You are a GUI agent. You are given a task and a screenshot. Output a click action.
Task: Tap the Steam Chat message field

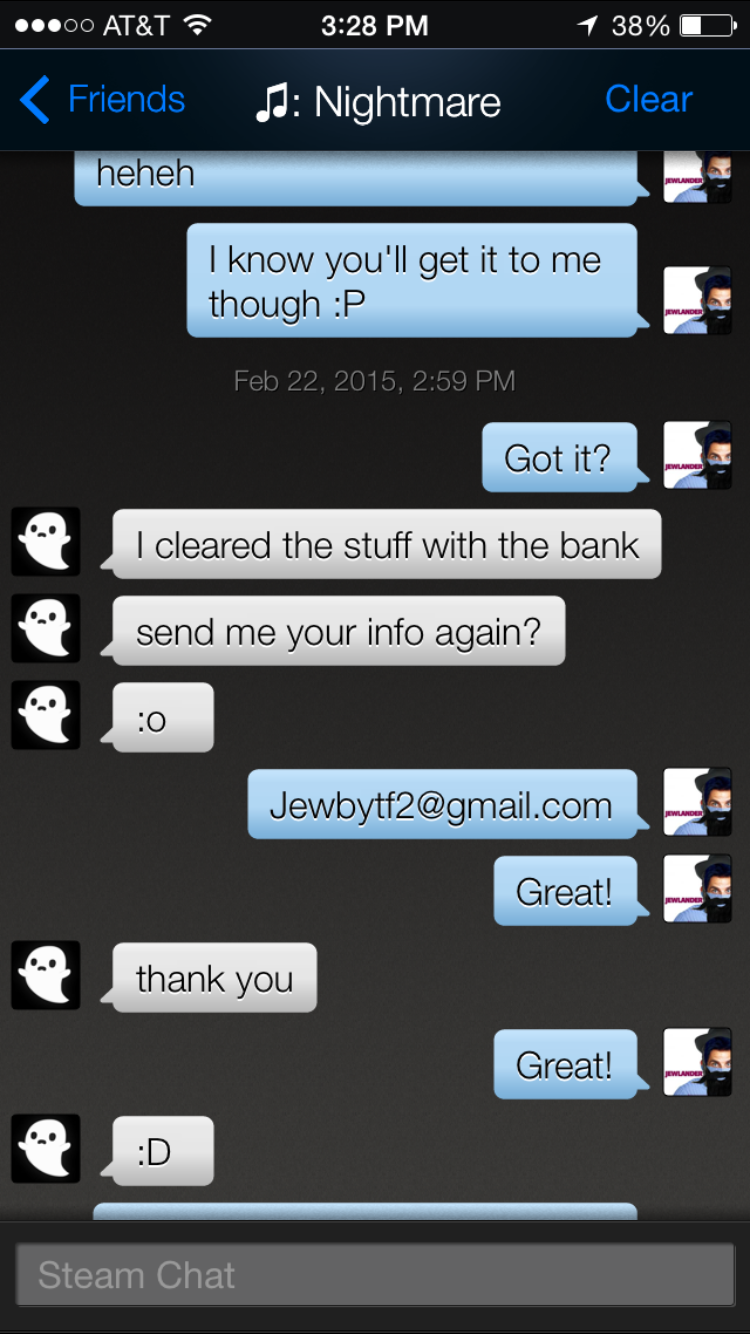(x=375, y=1275)
